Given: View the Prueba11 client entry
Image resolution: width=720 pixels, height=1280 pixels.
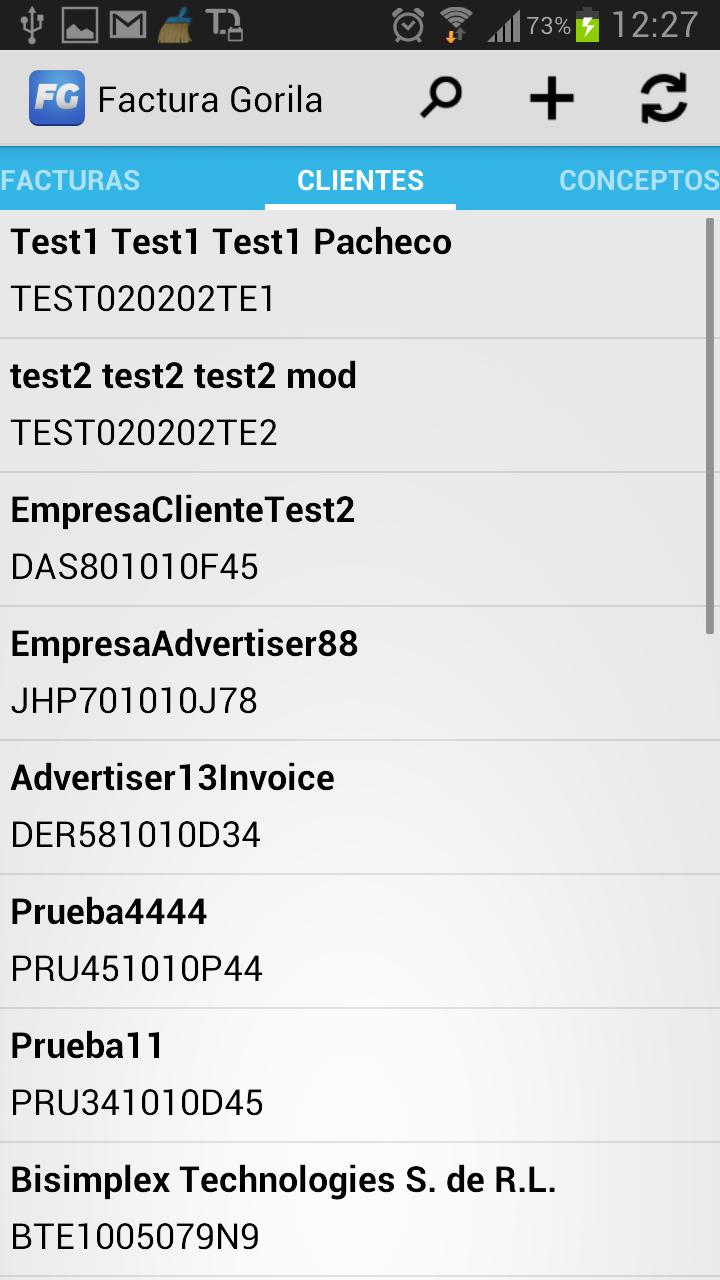Looking at the screenshot, I should click(350, 1075).
